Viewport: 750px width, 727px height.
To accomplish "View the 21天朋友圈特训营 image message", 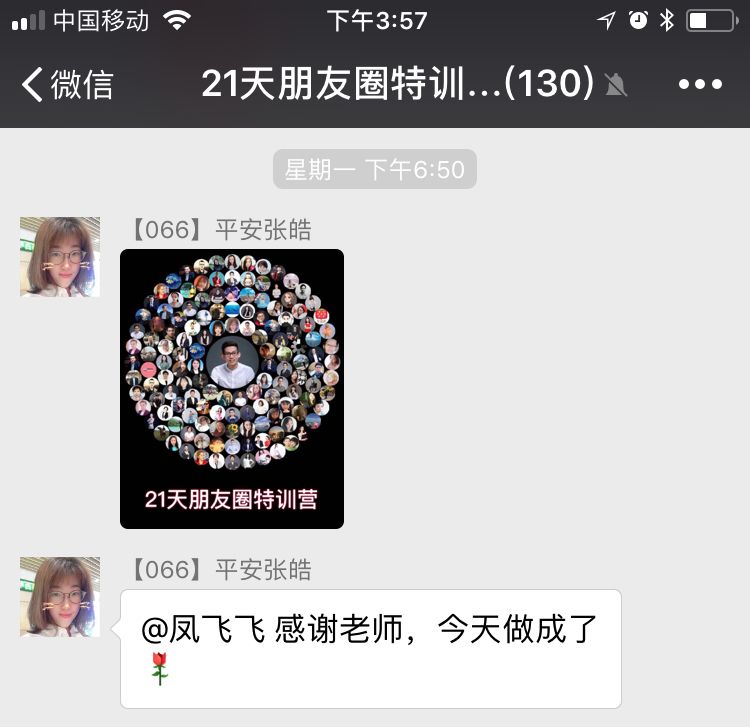I will click(x=232, y=388).
